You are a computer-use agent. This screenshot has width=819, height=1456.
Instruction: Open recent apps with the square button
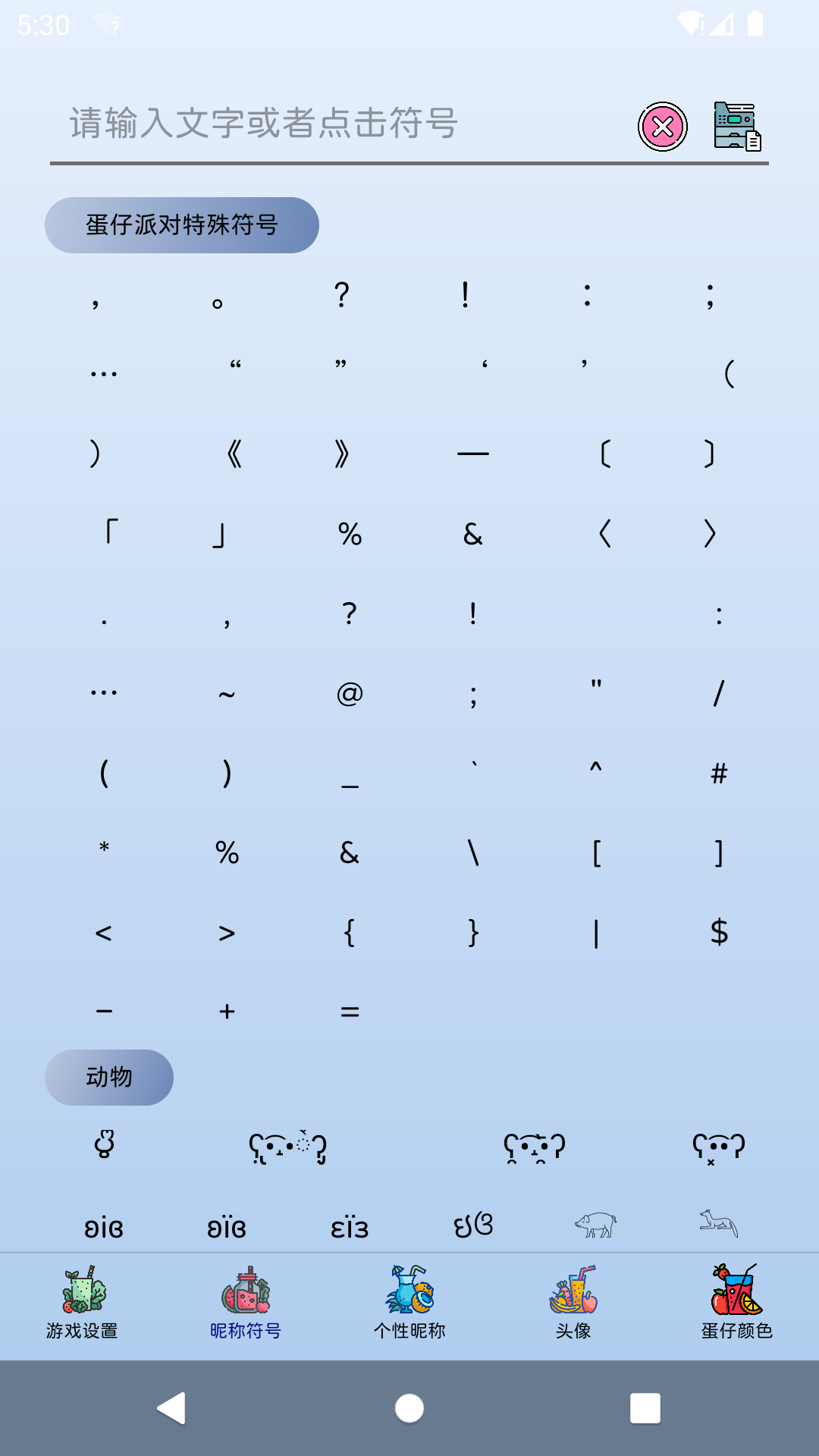pyautogui.click(x=645, y=1409)
